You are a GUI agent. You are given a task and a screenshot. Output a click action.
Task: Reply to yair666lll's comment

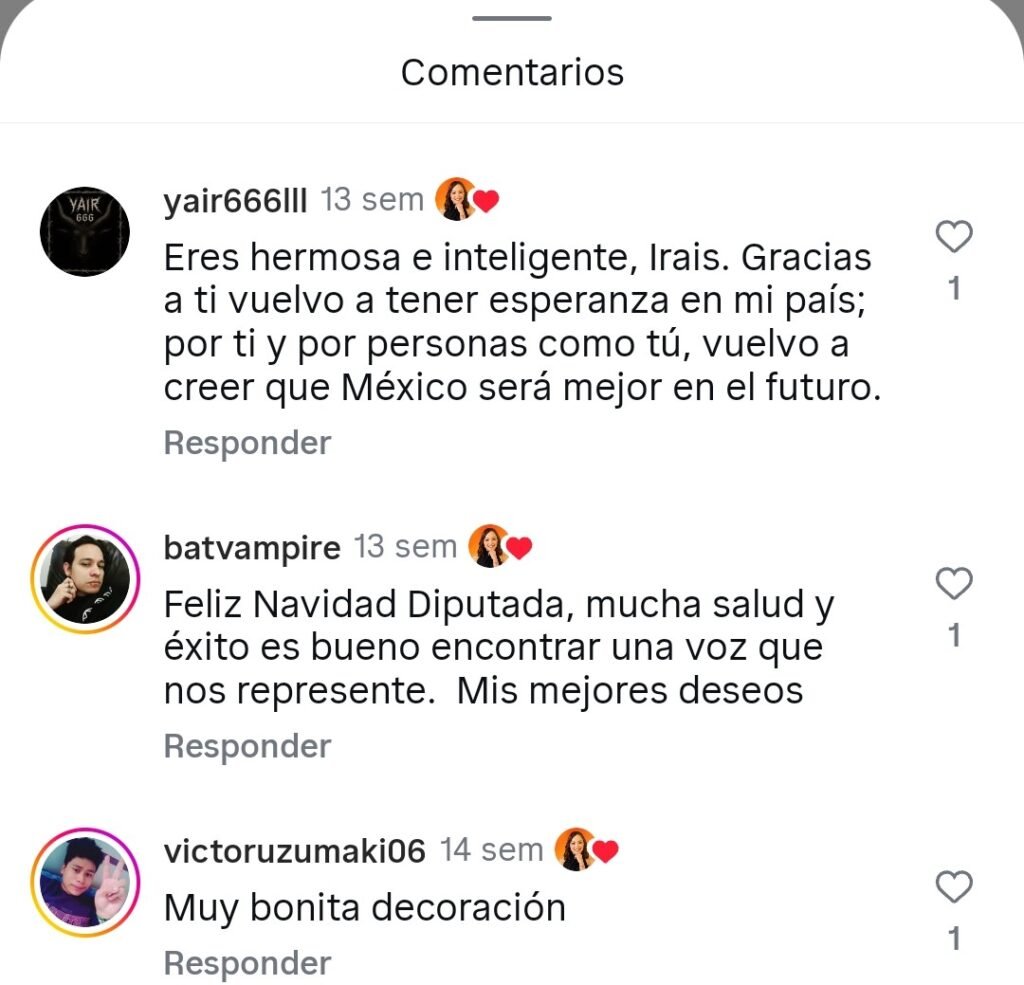click(x=247, y=443)
